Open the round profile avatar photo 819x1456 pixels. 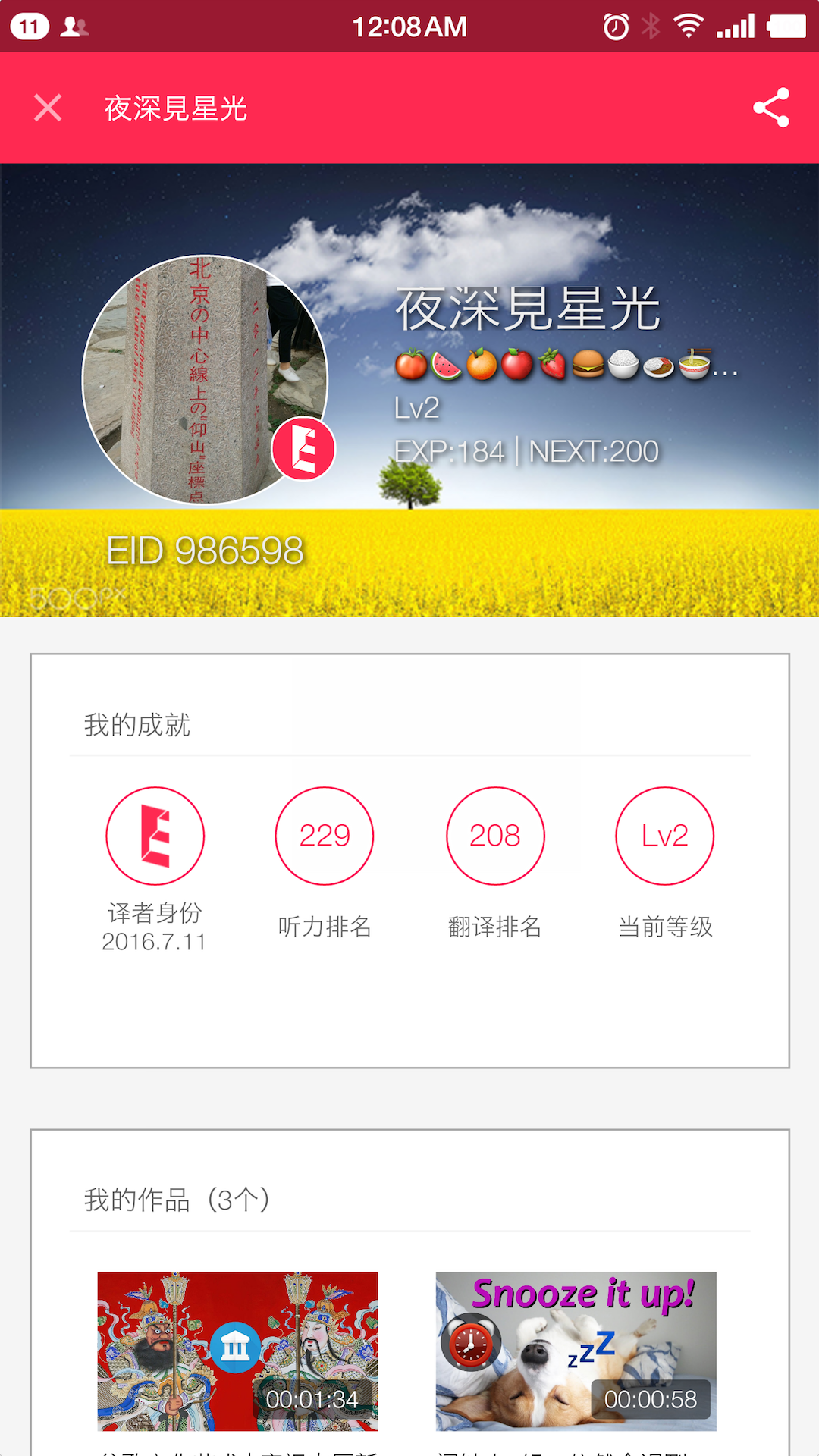pos(205,379)
